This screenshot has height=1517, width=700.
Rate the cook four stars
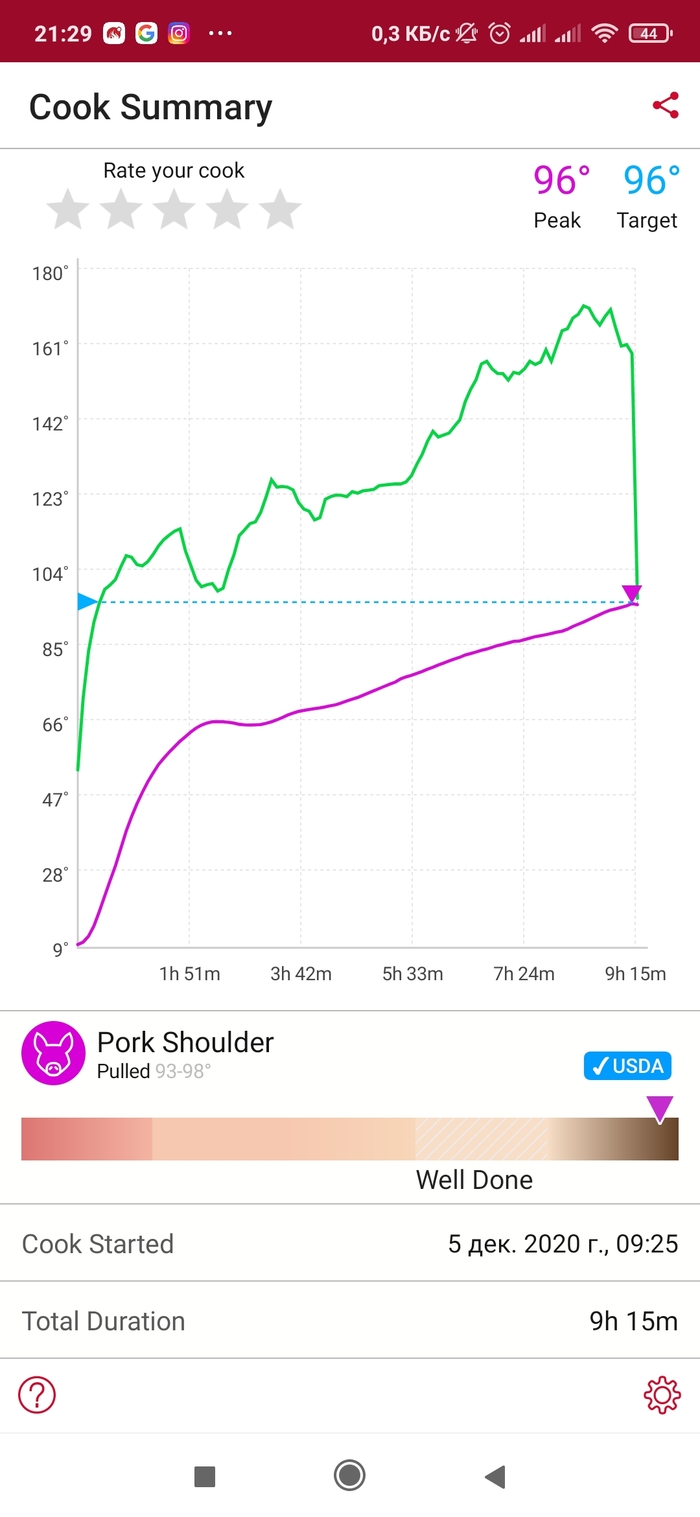(227, 210)
